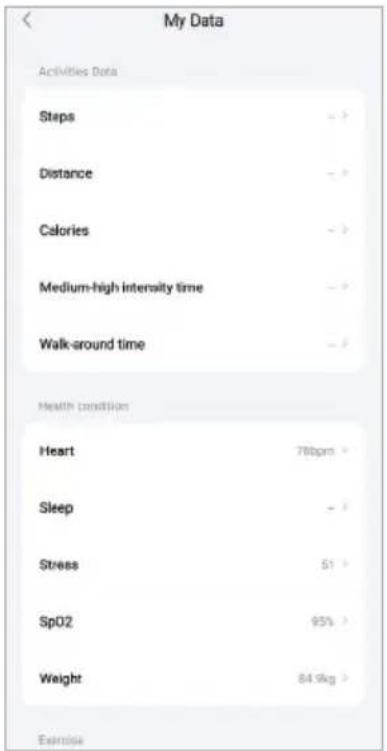View Heart rate data
387x751 pixels.
point(194,451)
